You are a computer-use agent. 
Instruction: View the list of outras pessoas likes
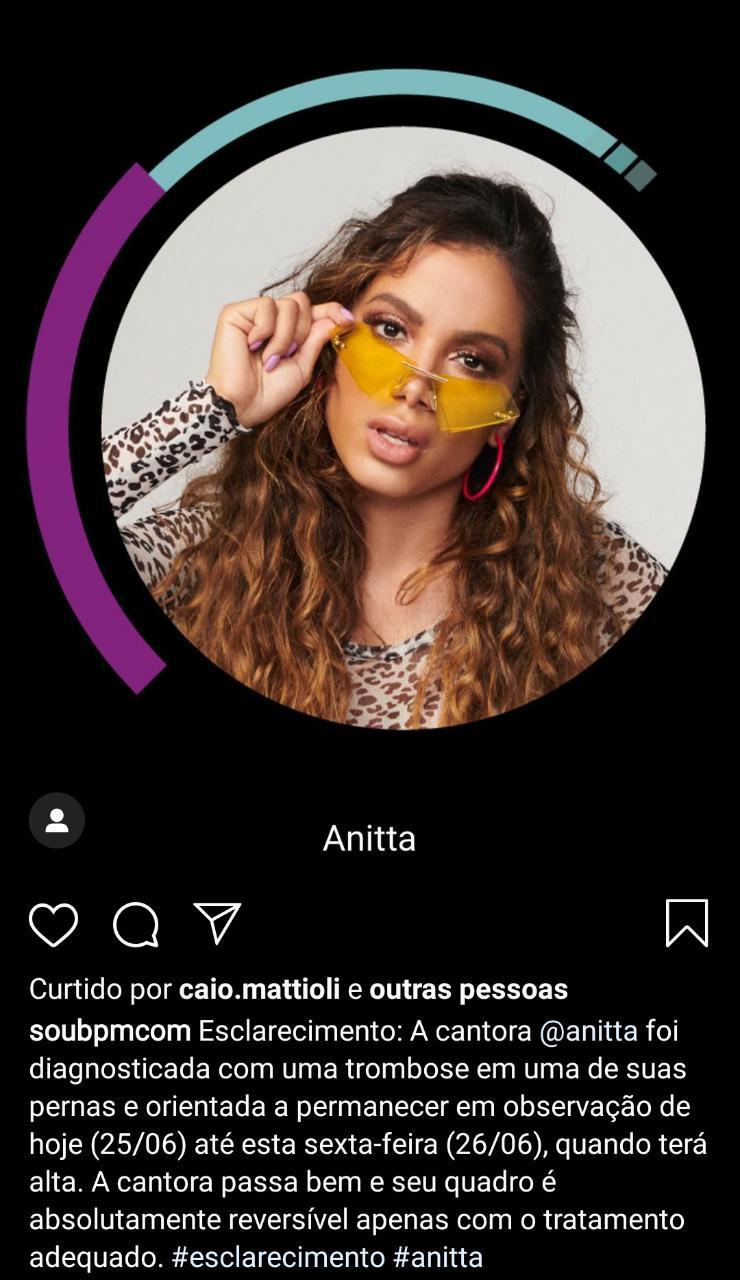coord(468,990)
